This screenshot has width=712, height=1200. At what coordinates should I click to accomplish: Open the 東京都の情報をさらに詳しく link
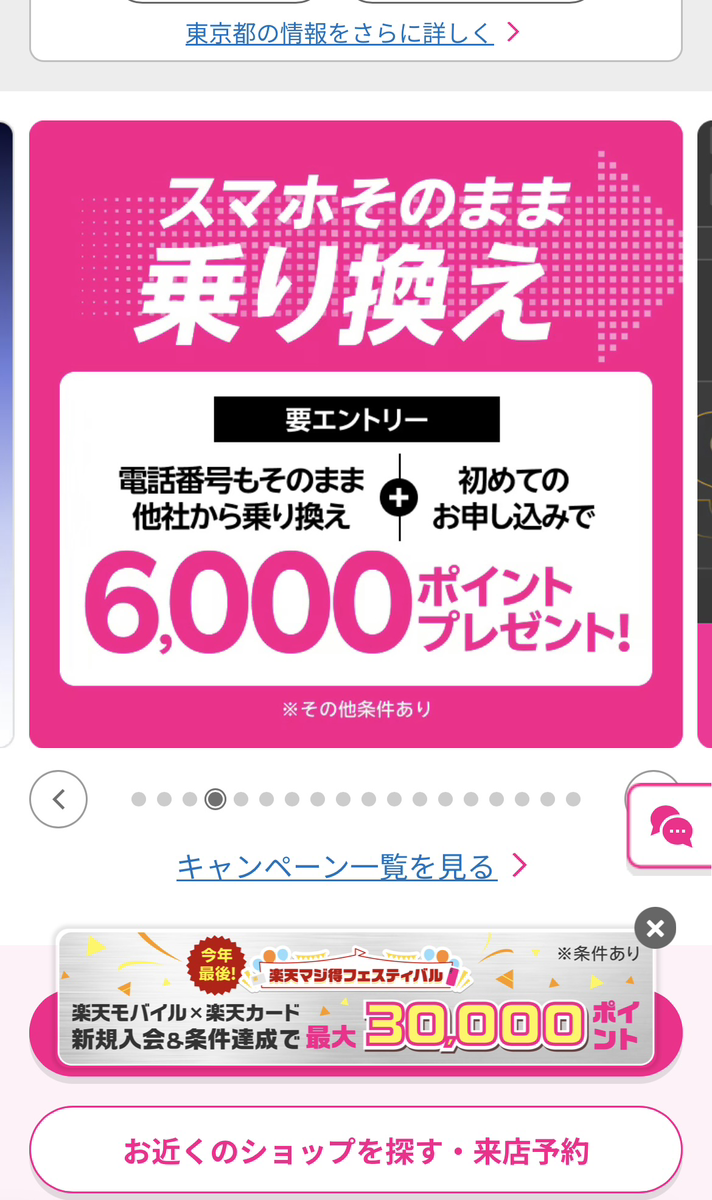click(x=340, y=33)
